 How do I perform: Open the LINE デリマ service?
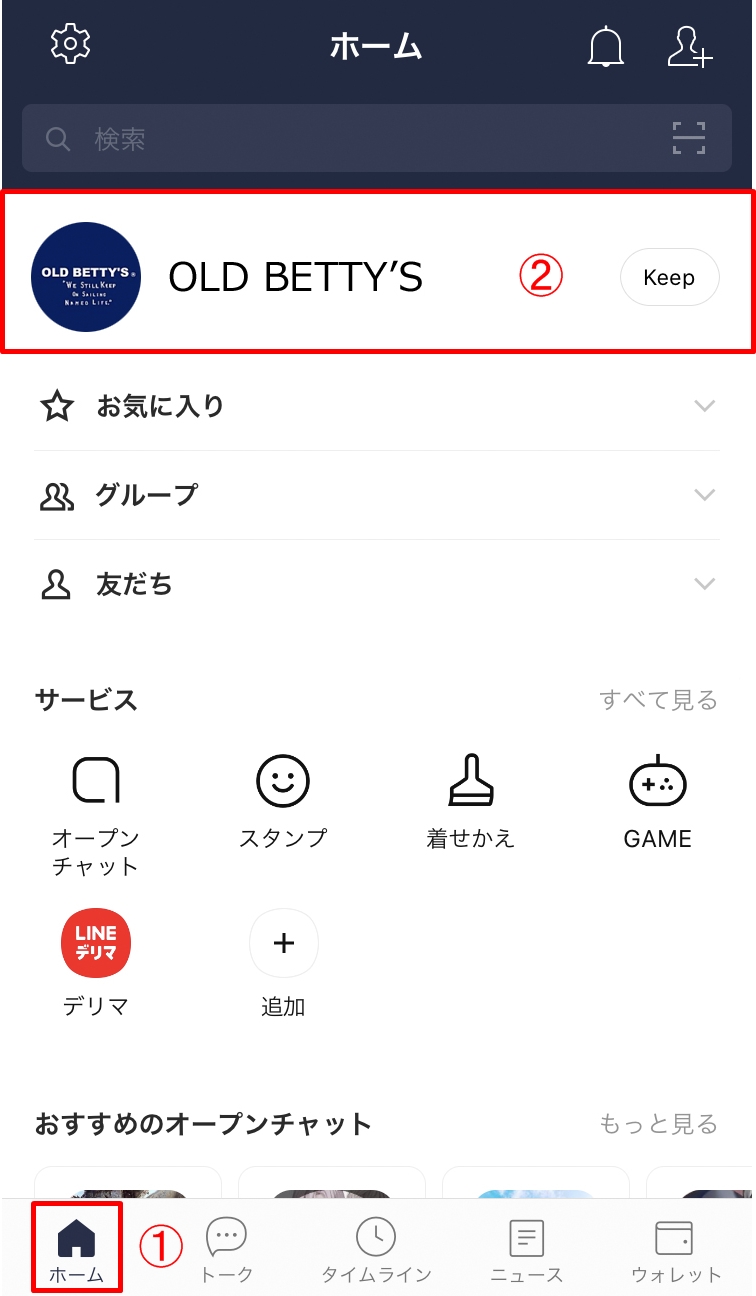pos(96,960)
